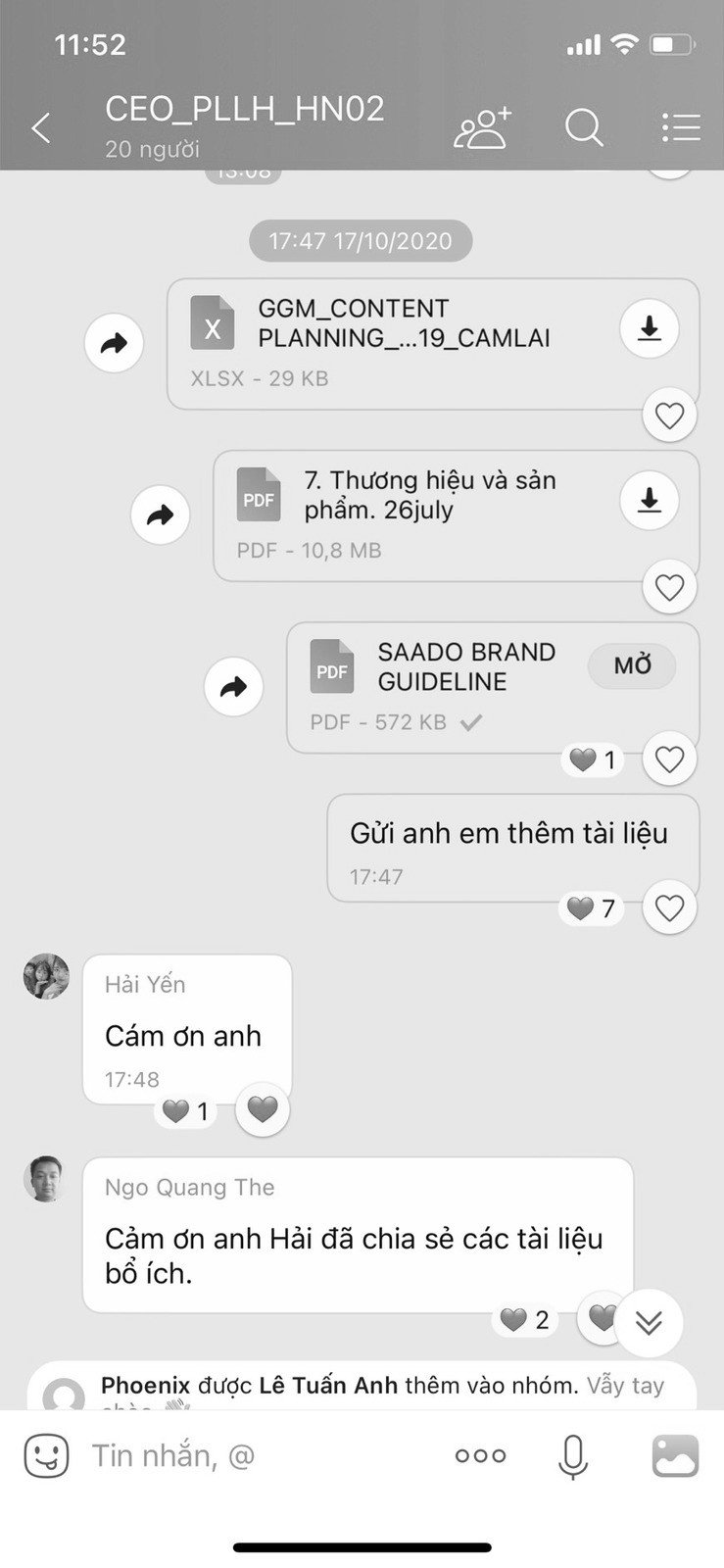React with heart to Hải Yến's message
This screenshot has height=1568, width=724.
[263, 1109]
